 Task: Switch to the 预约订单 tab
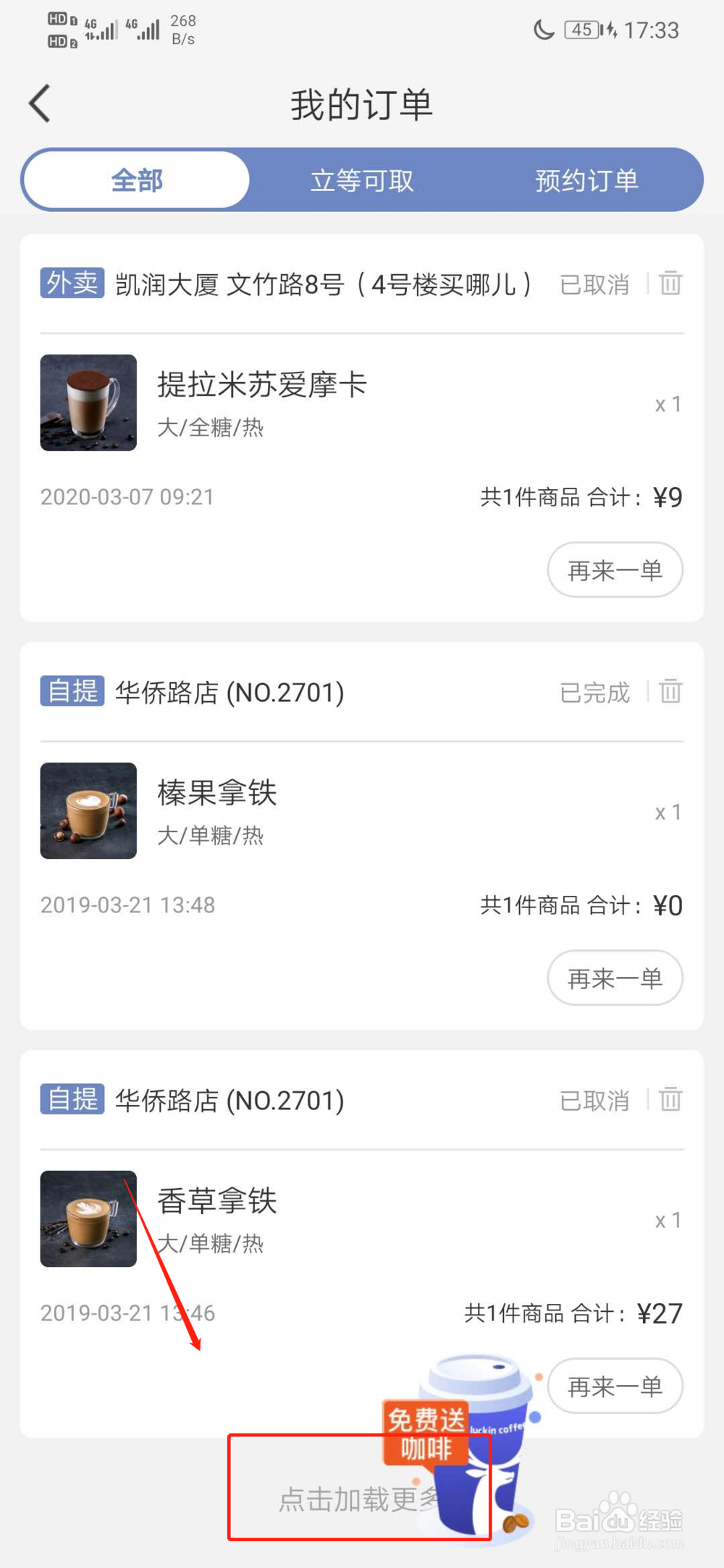pos(586,180)
